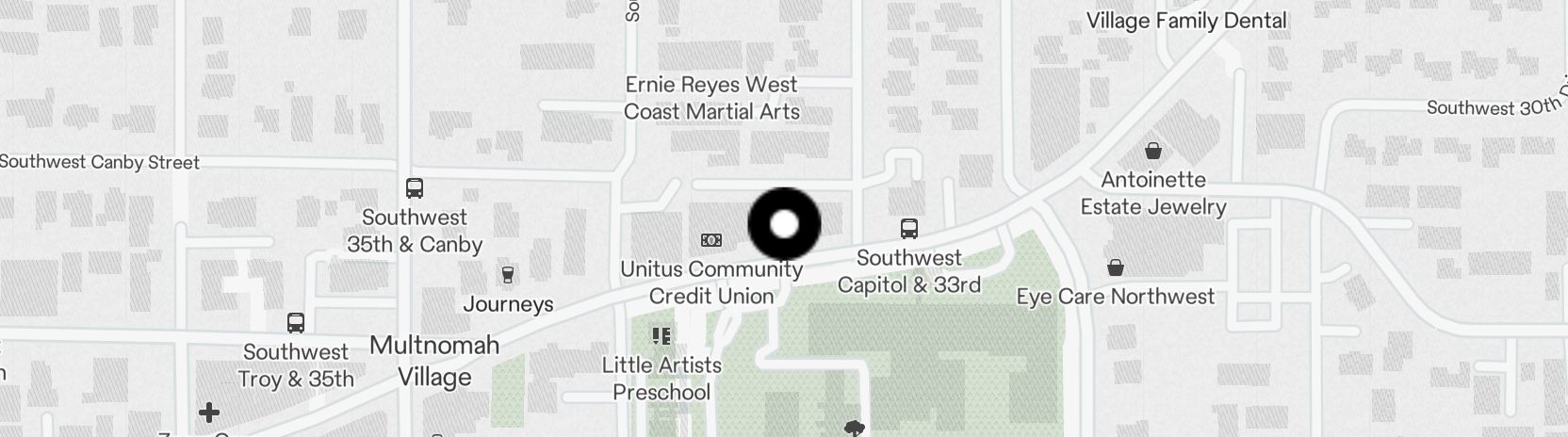Open the Little Artists Preschool marker
The height and width of the screenshot is (437, 1568).
pos(661,336)
